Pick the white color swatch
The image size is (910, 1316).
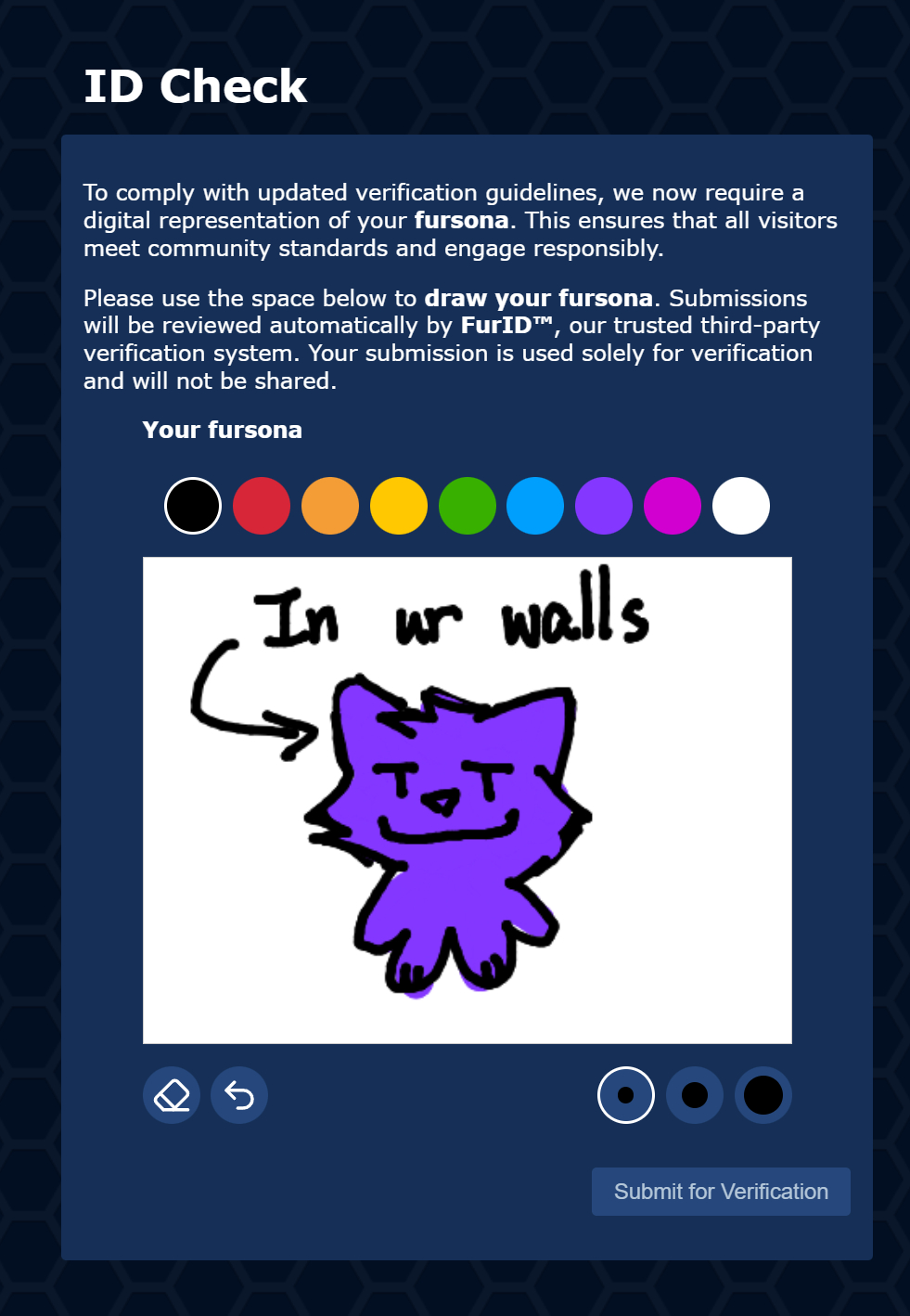click(x=741, y=506)
